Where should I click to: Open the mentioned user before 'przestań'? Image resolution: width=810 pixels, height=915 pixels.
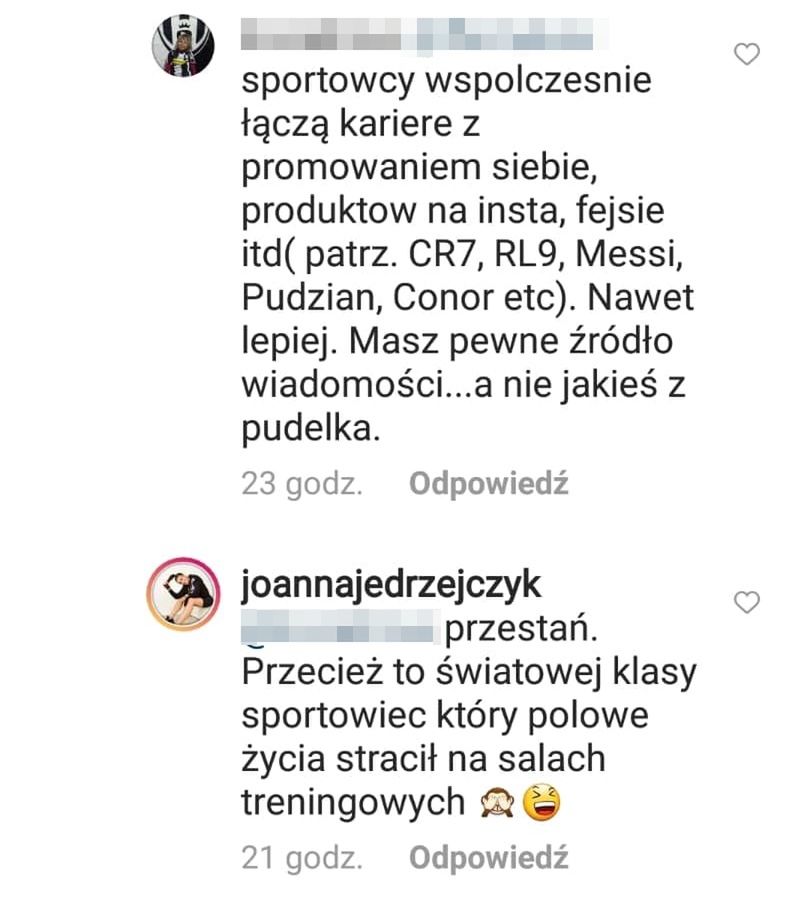point(339,631)
